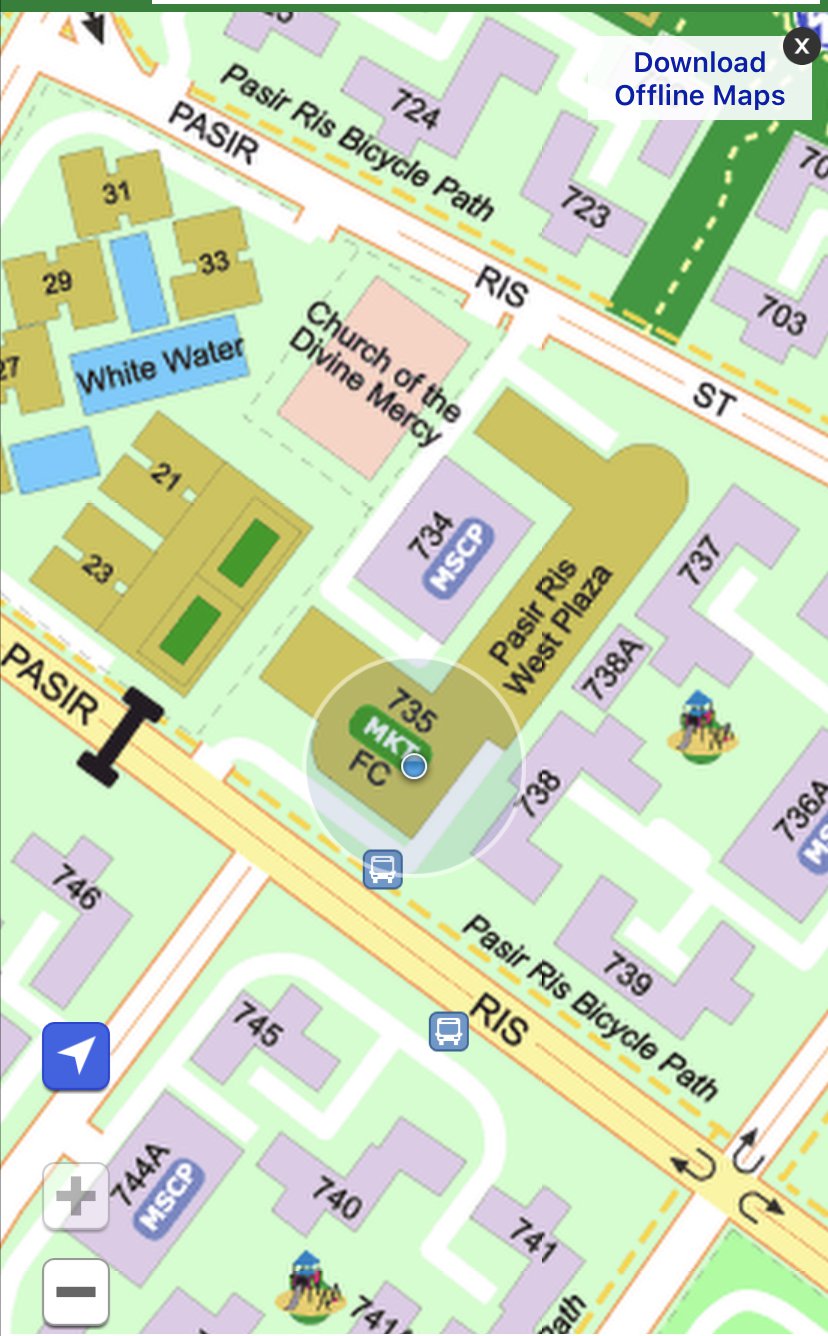Zoom in on the map
This screenshot has height=1336, width=828.
(x=76, y=1195)
